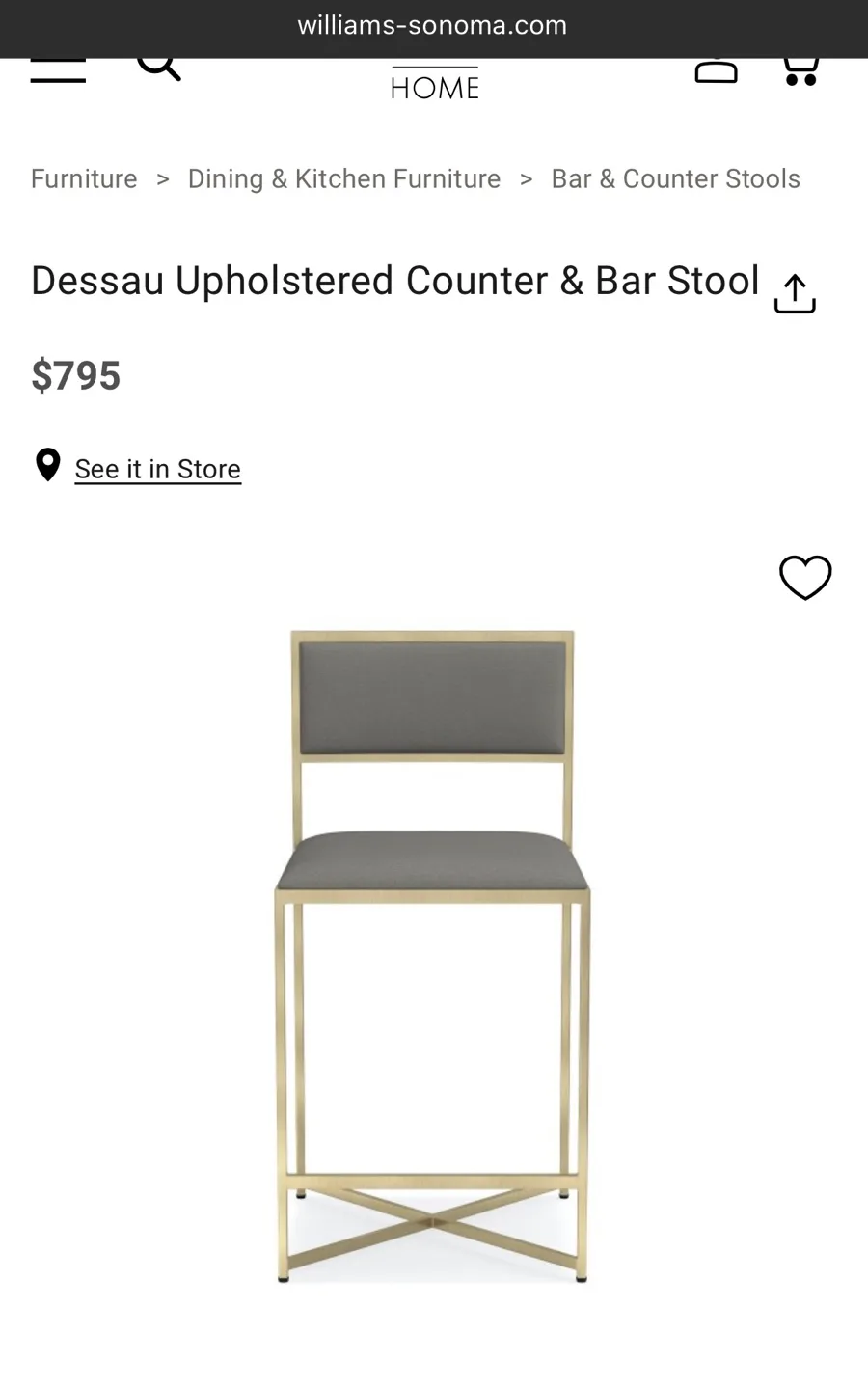Add stool to favorites with heart
This screenshot has width=868, height=1389.
point(804,578)
